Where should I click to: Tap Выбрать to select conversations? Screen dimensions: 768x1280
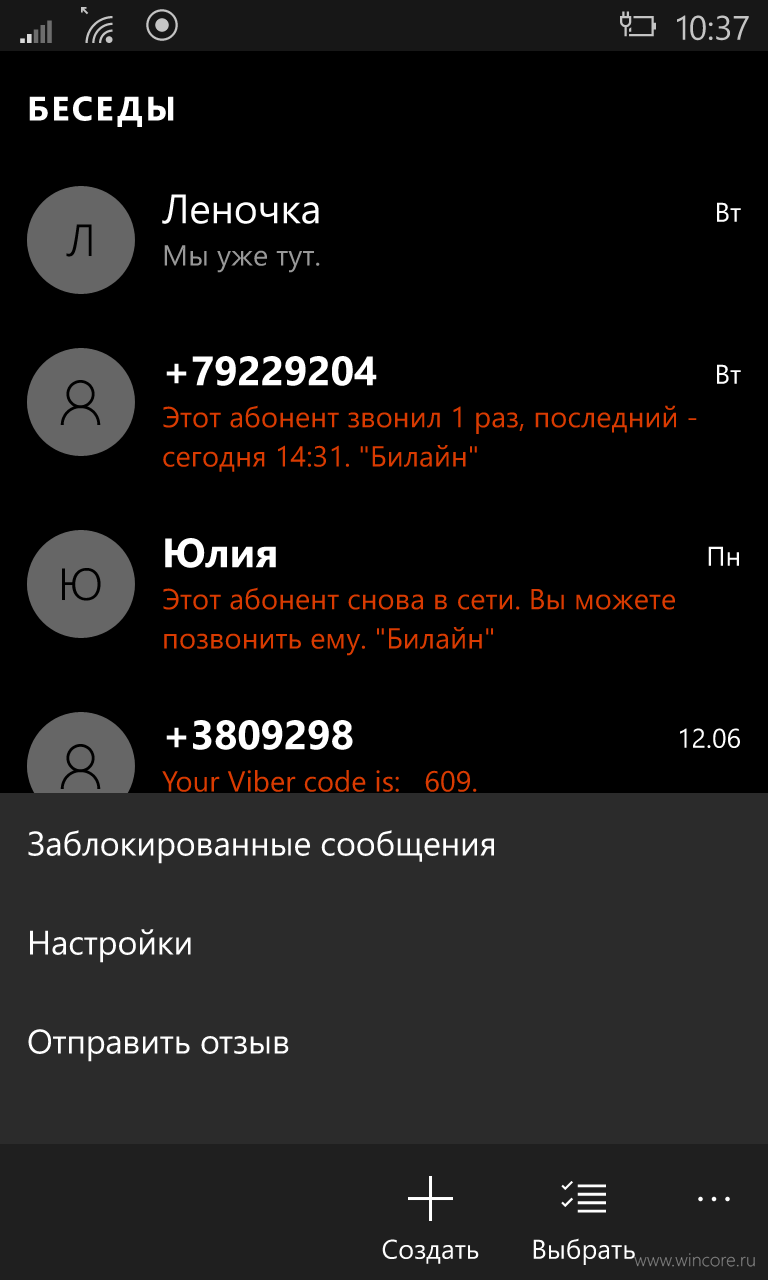point(584,1215)
